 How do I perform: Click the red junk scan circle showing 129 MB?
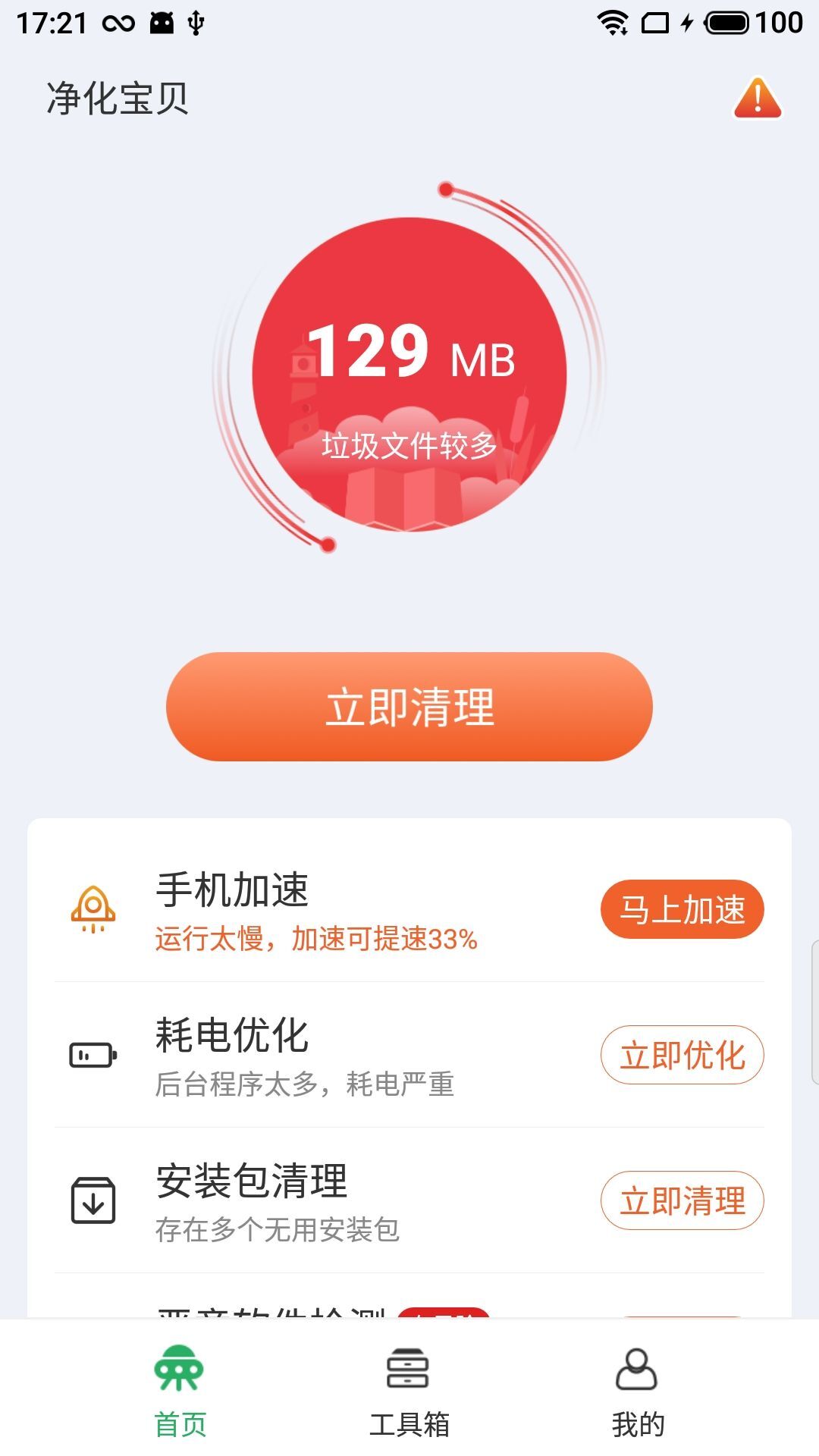[x=409, y=372]
